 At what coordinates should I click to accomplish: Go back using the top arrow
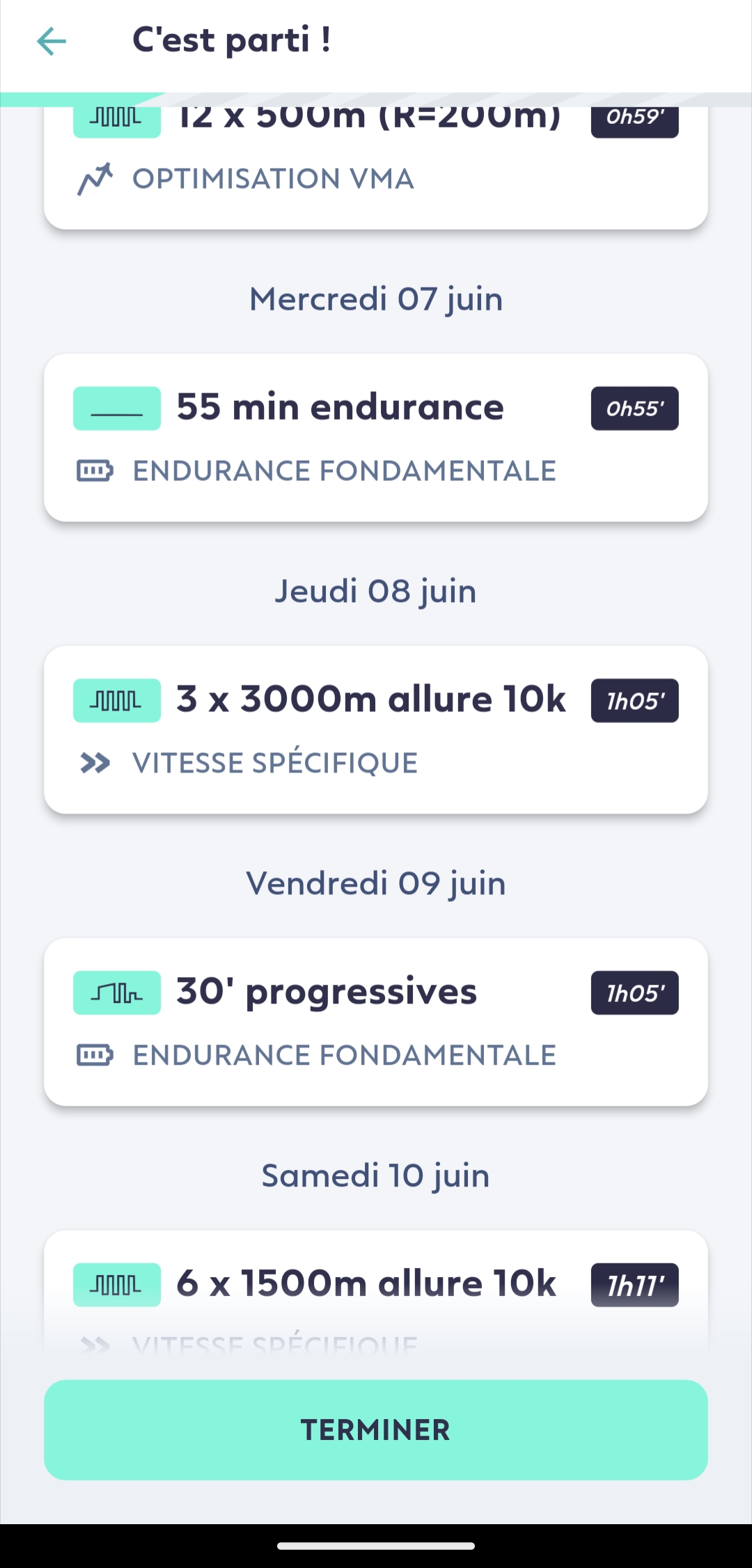point(52,41)
